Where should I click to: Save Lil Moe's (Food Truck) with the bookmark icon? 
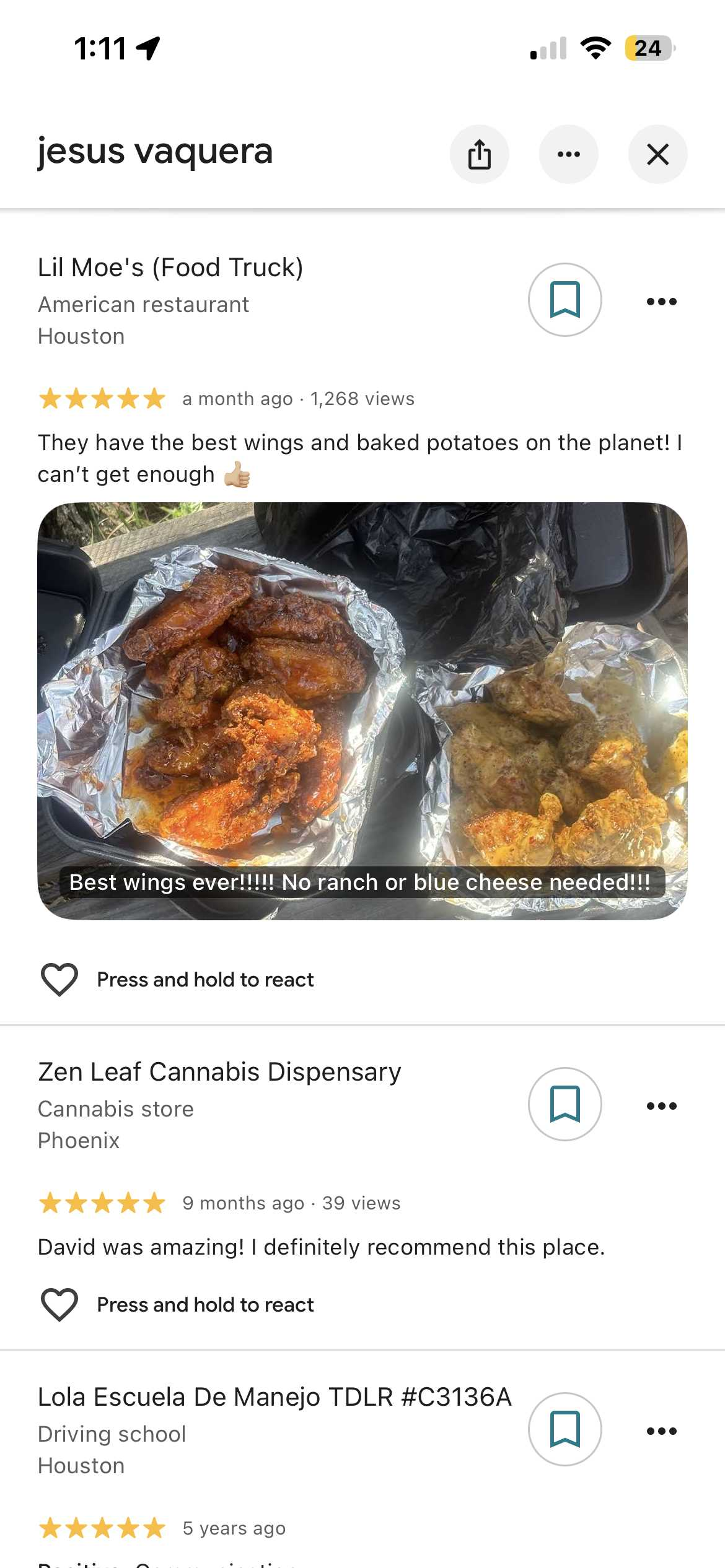pyautogui.click(x=565, y=300)
